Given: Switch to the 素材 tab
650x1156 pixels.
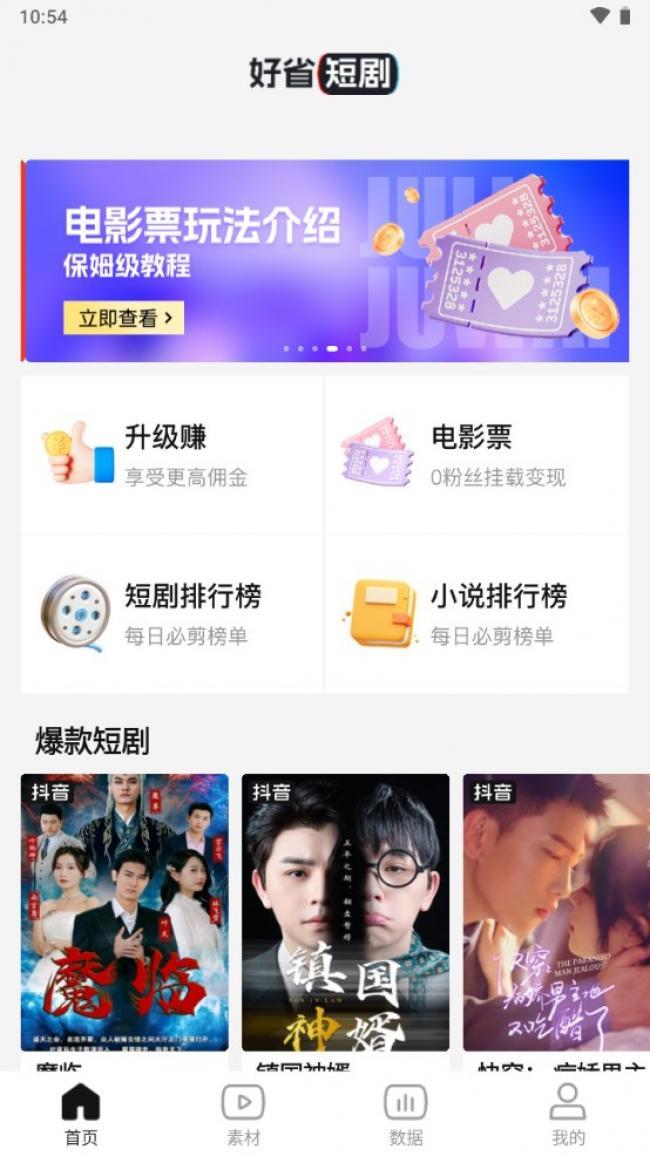Looking at the screenshot, I should pos(243,1114).
